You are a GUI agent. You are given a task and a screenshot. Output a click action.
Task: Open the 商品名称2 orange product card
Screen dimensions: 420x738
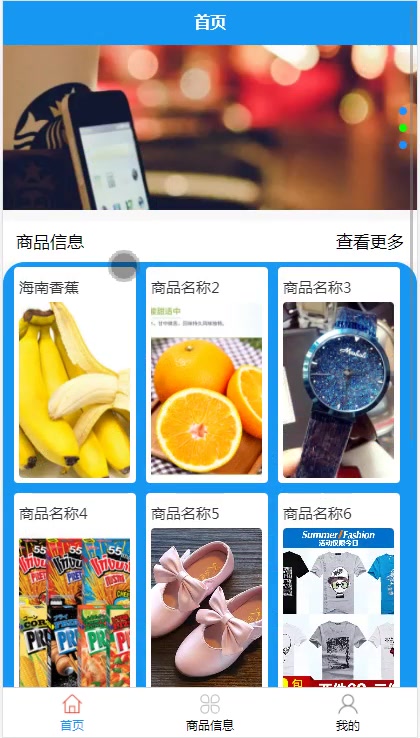point(207,375)
